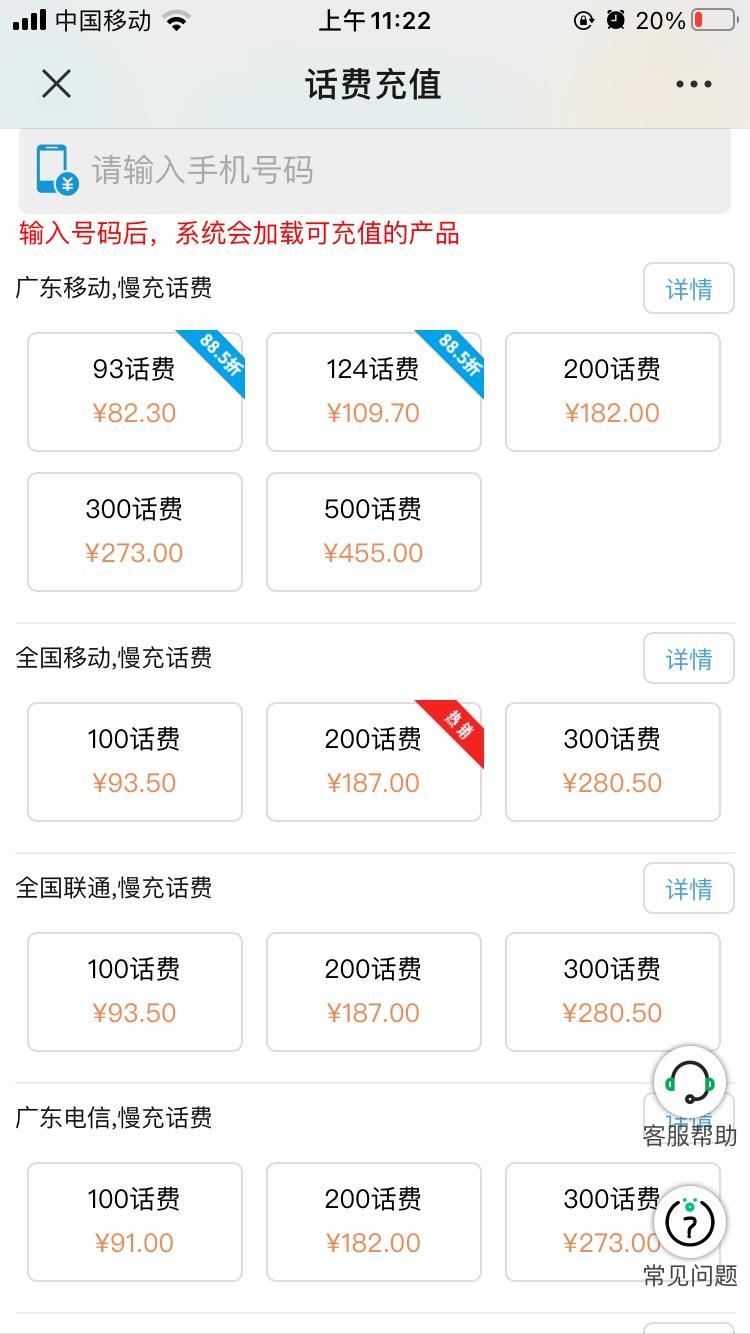Screen dimensions: 750x1334
Task: Open 详情 for 广东移动 slow recharge
Action: point(688,288)
